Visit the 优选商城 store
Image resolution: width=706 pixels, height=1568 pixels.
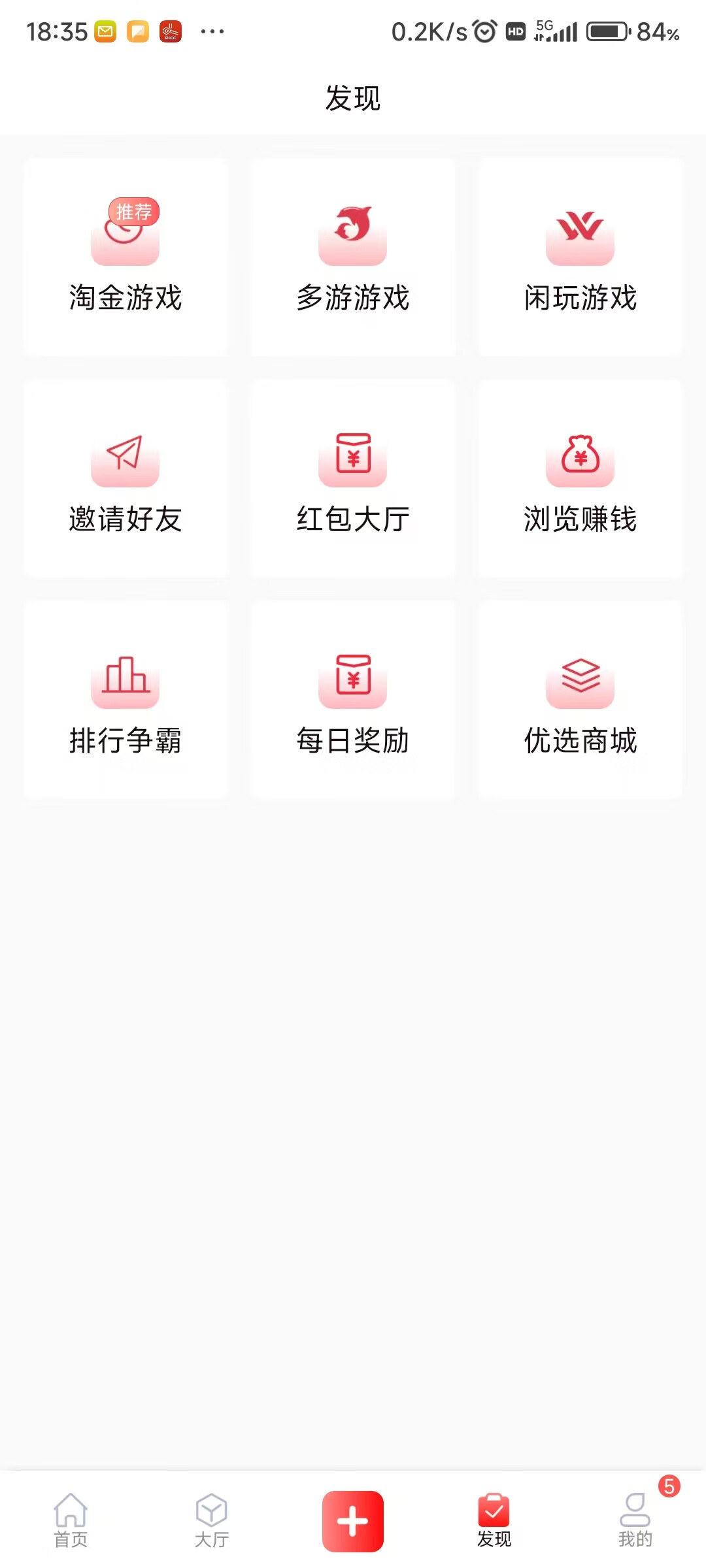tap(580, 700)
